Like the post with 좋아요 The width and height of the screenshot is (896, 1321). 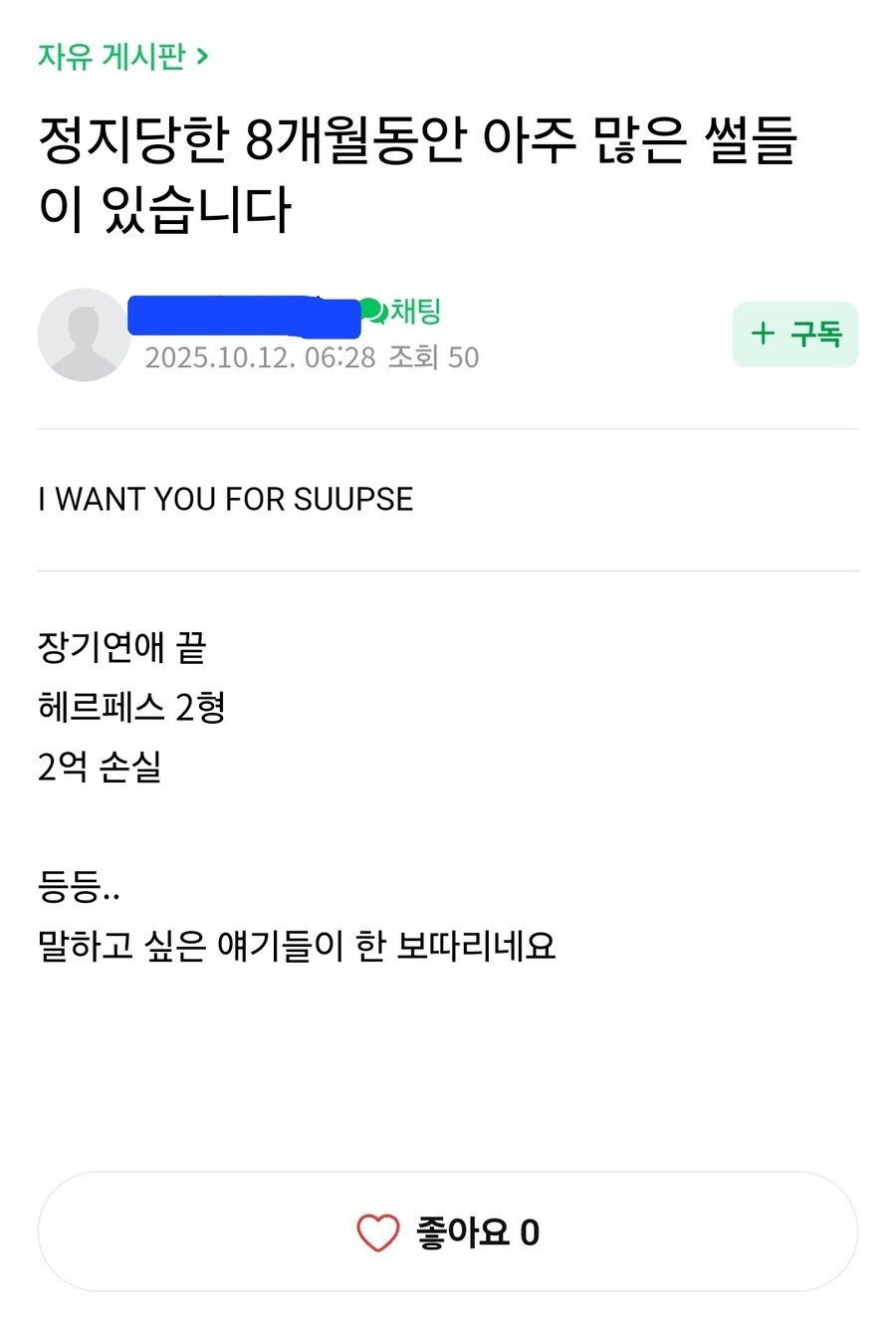click(x=448, y=1232)
